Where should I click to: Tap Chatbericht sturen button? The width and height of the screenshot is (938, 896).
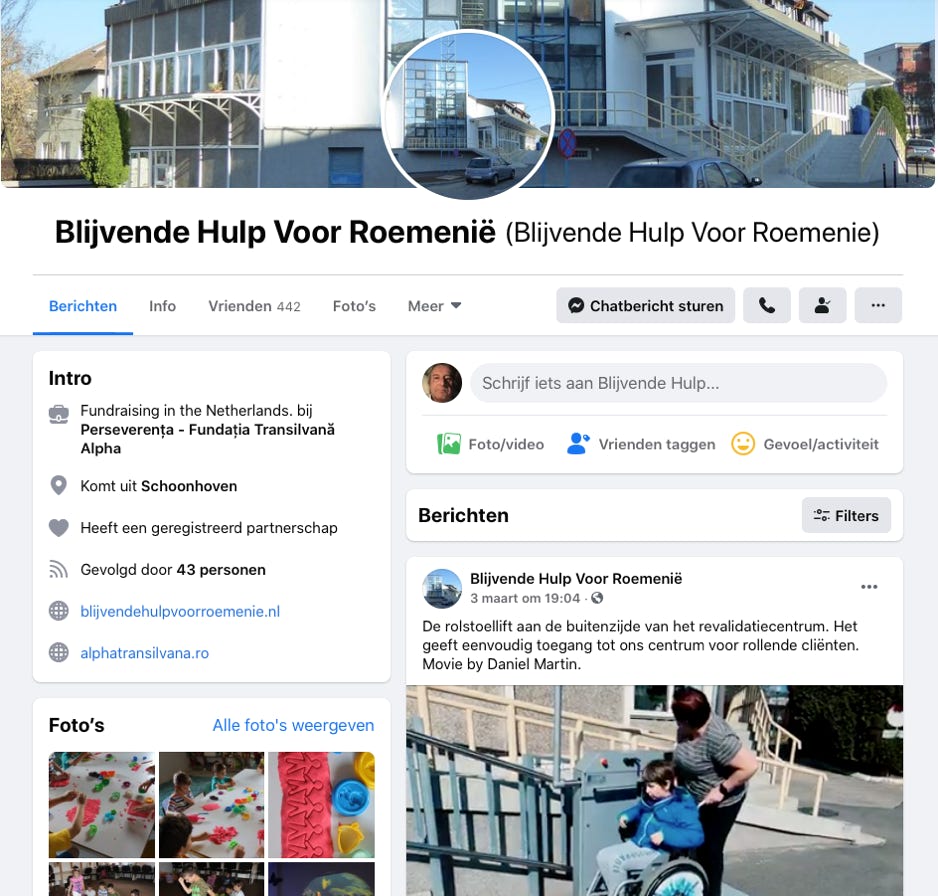[x=645, y=306]
